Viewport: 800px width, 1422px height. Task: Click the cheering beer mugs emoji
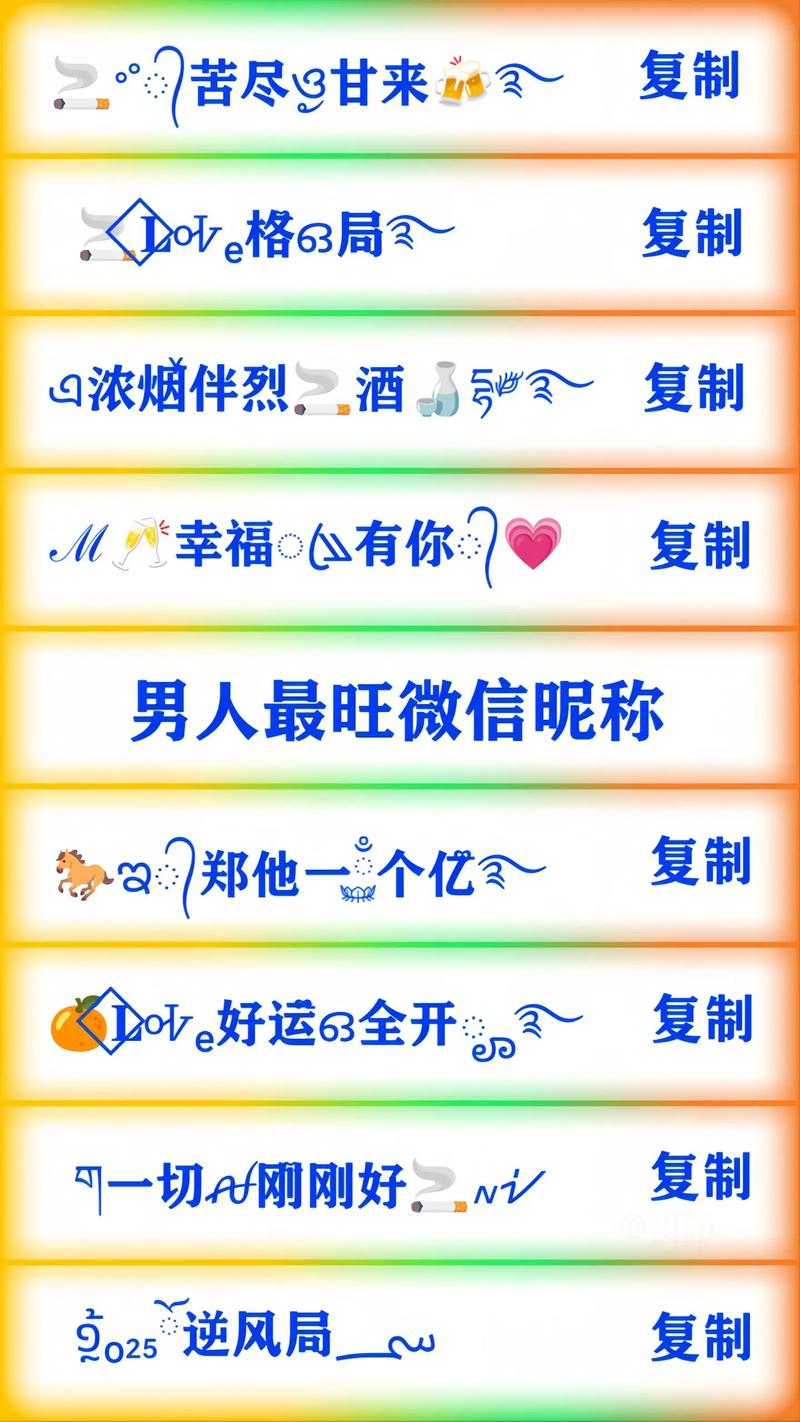(x=462, y=82)
